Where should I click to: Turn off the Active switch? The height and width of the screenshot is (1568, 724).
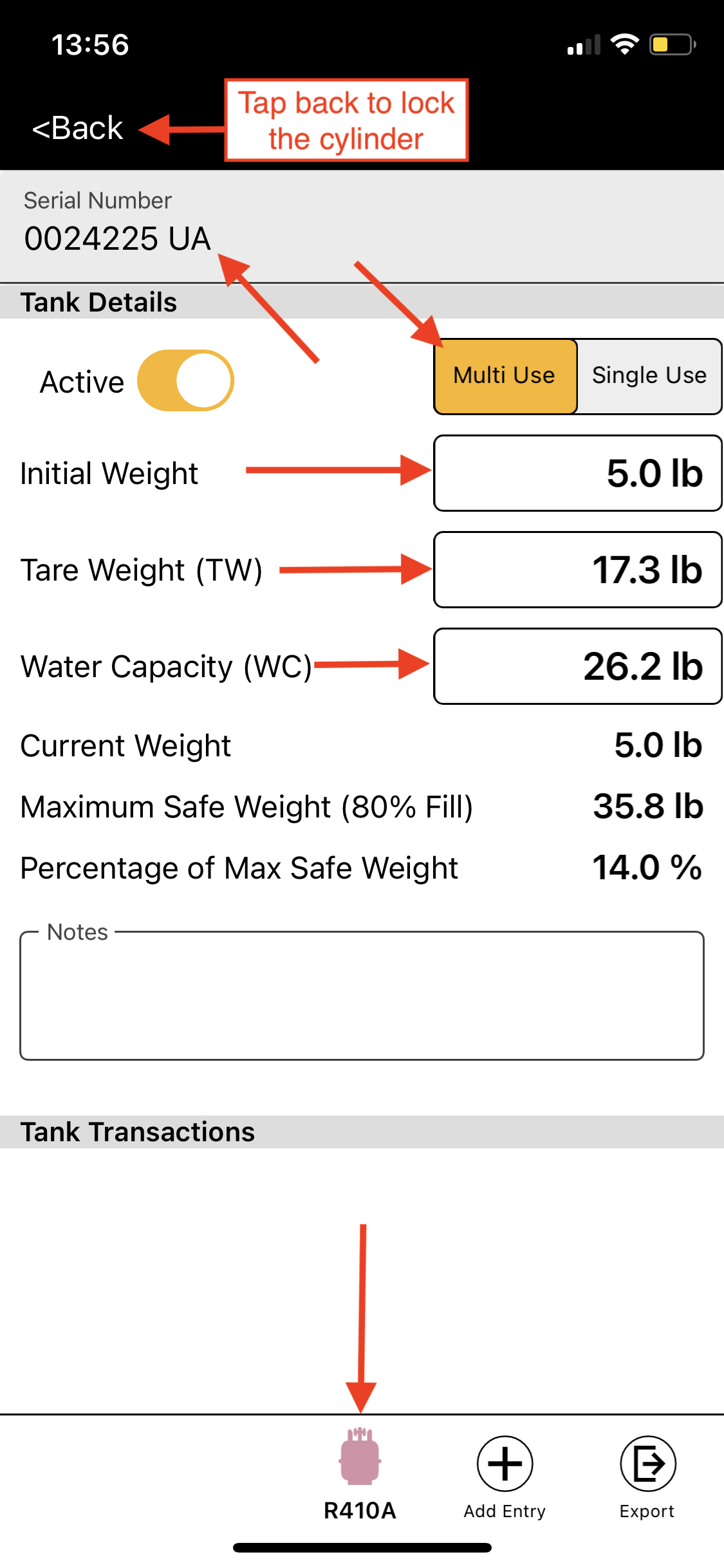[x=185, y=380]
